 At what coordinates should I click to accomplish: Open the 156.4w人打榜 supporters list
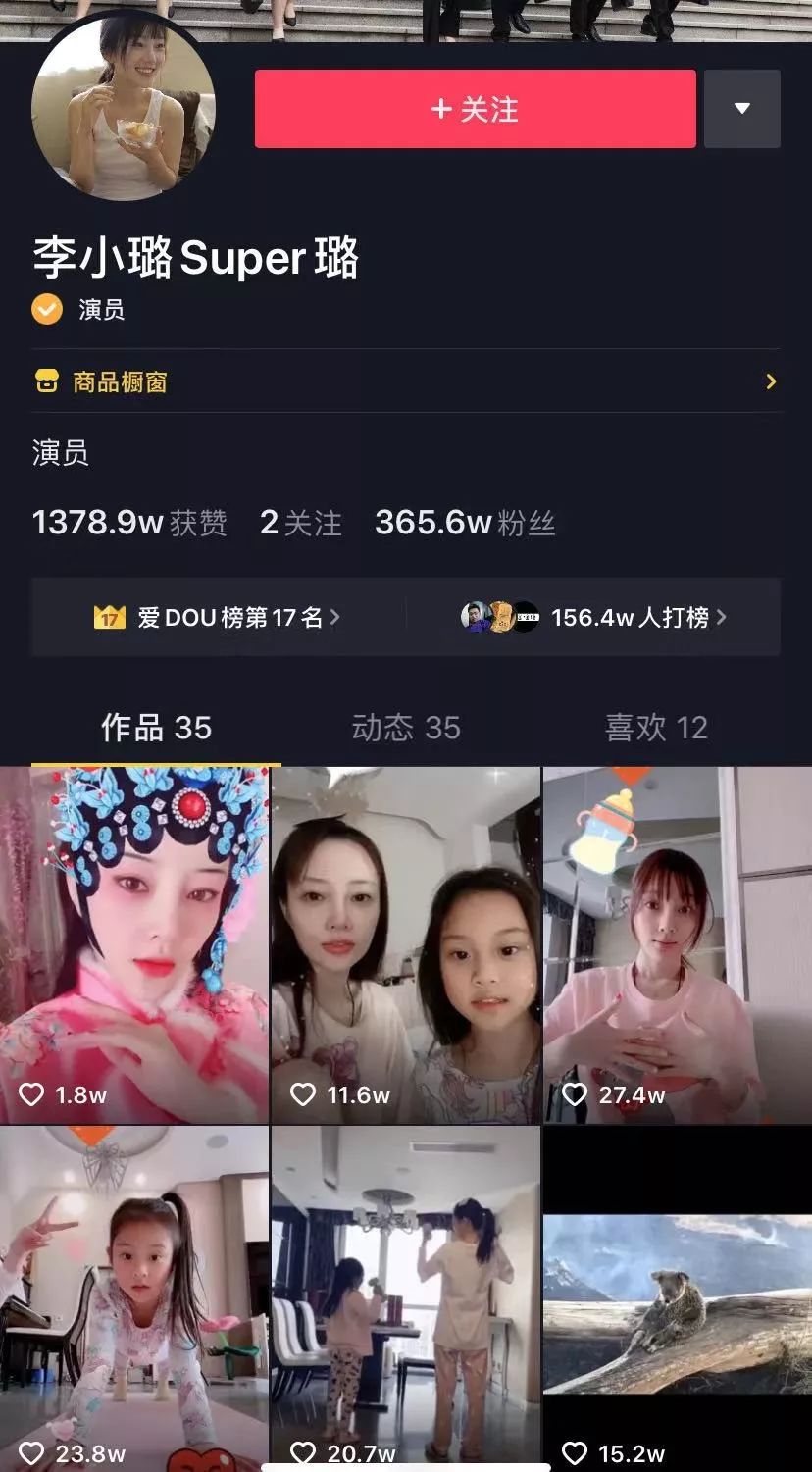click(x=594, y=617)
